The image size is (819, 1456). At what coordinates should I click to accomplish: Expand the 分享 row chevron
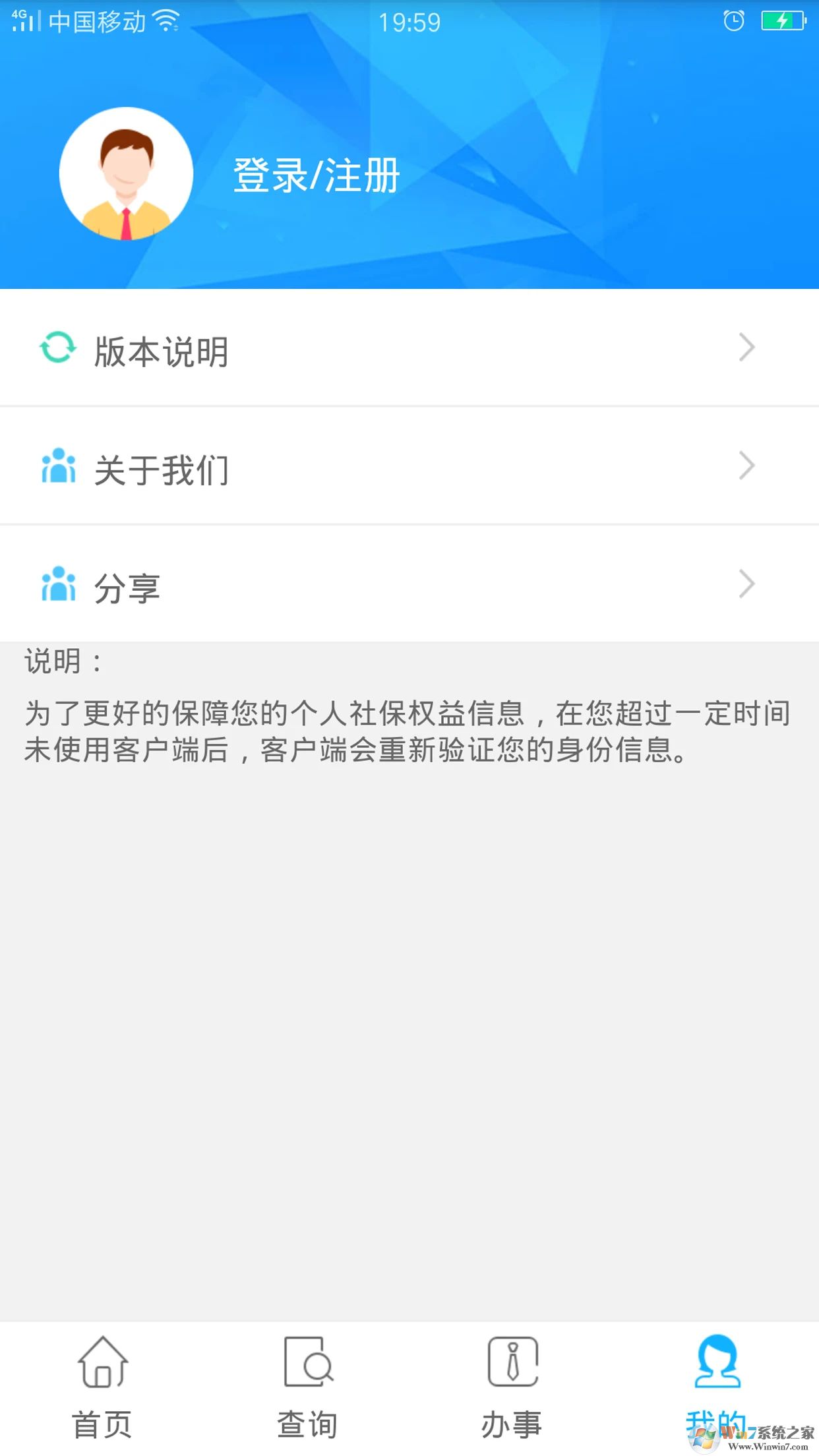[x=746, y=584]
